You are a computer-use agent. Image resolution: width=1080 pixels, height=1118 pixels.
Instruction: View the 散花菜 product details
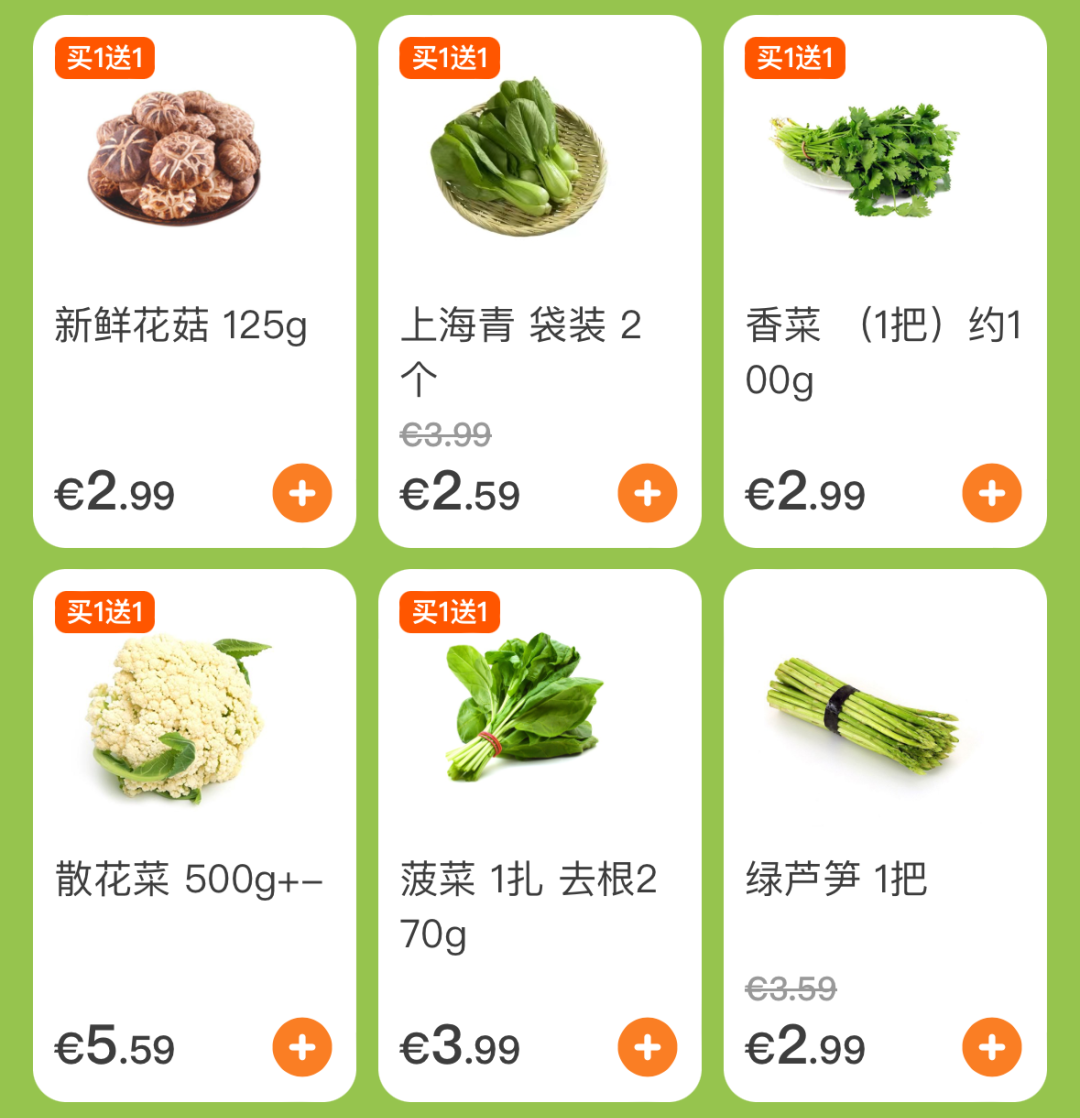point(180,715)
